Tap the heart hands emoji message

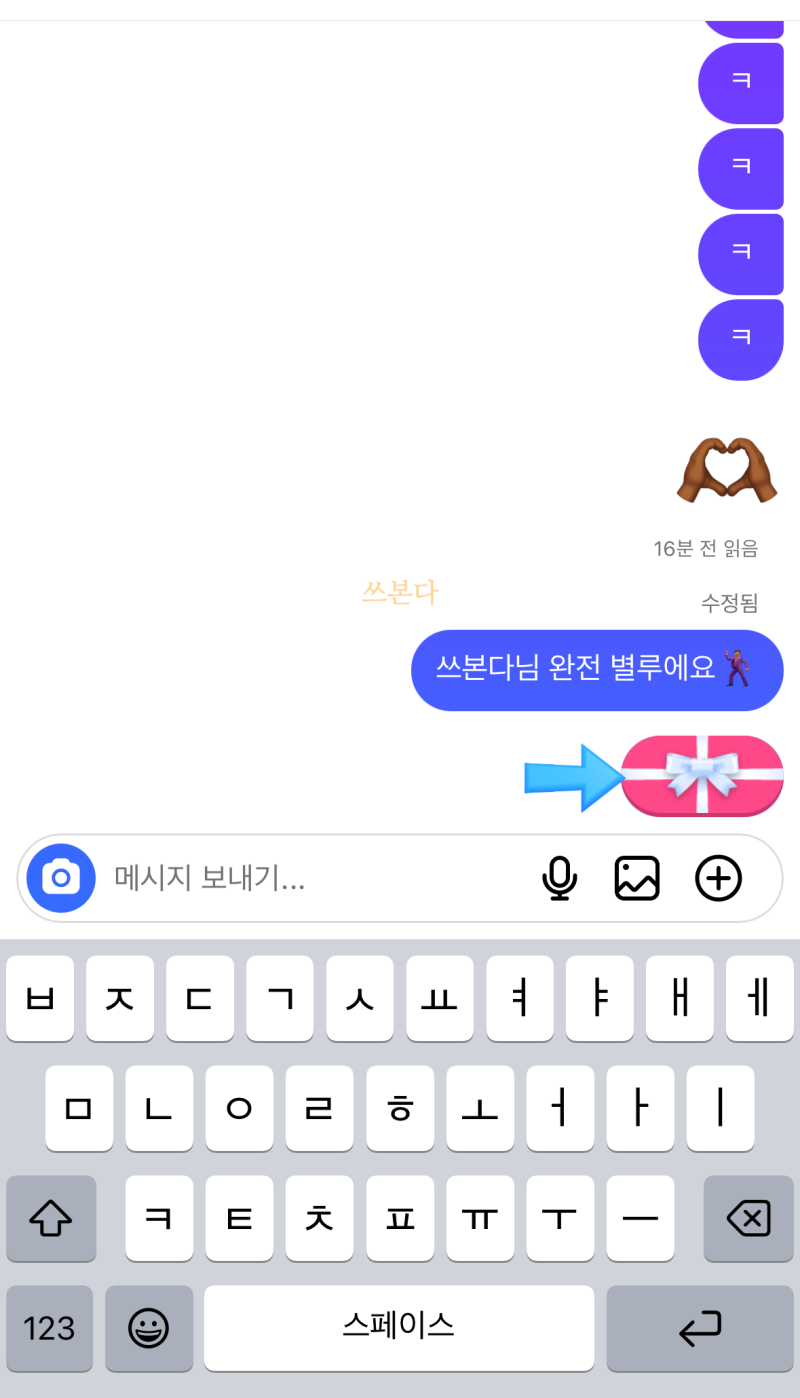tap(727, 470)
